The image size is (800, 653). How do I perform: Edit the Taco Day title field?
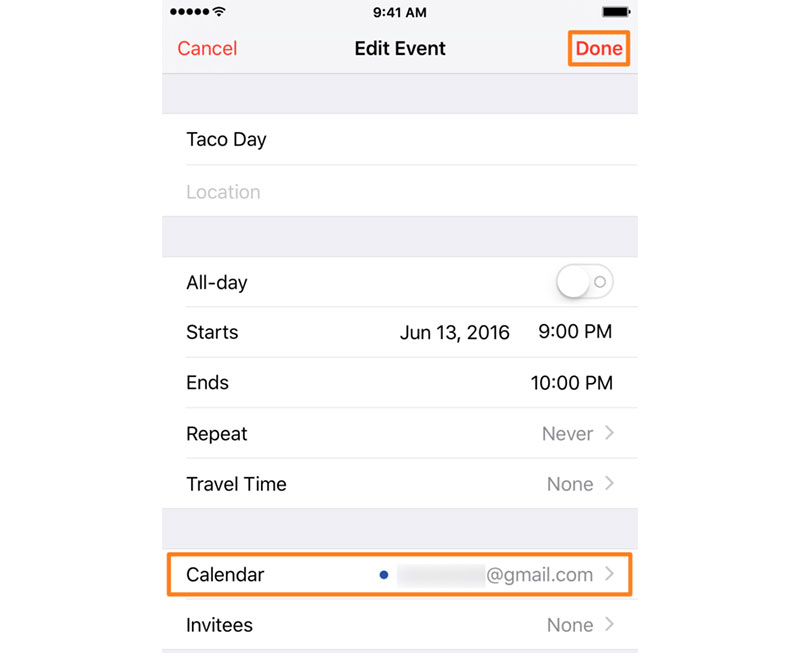coord(400,140)
